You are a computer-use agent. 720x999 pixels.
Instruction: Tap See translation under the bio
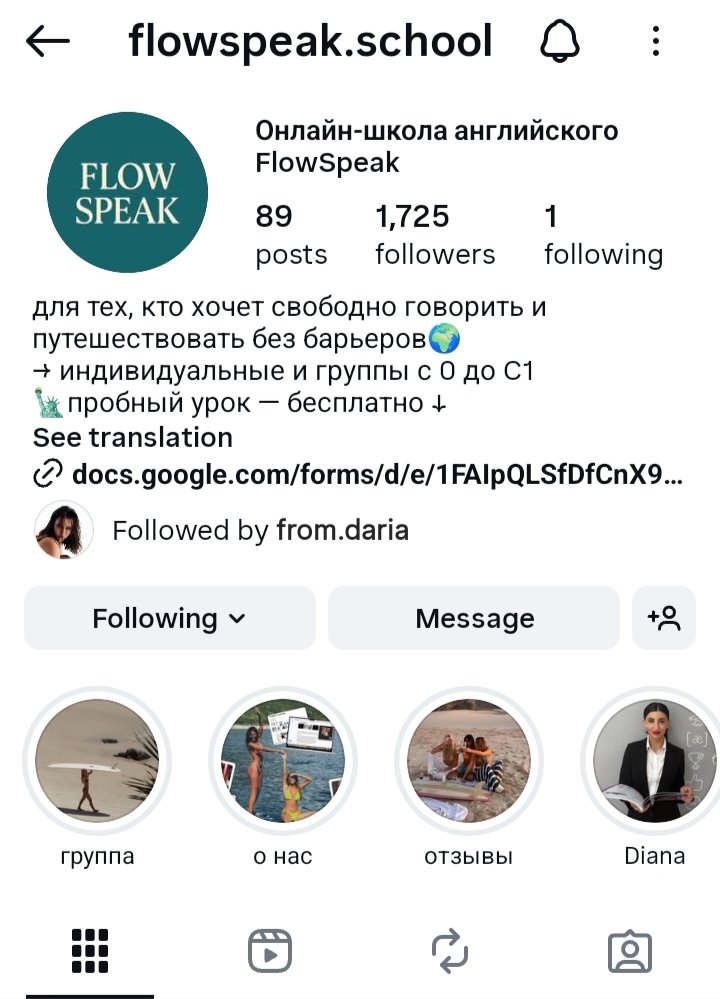pyautogui.click(x=132, y=437)
